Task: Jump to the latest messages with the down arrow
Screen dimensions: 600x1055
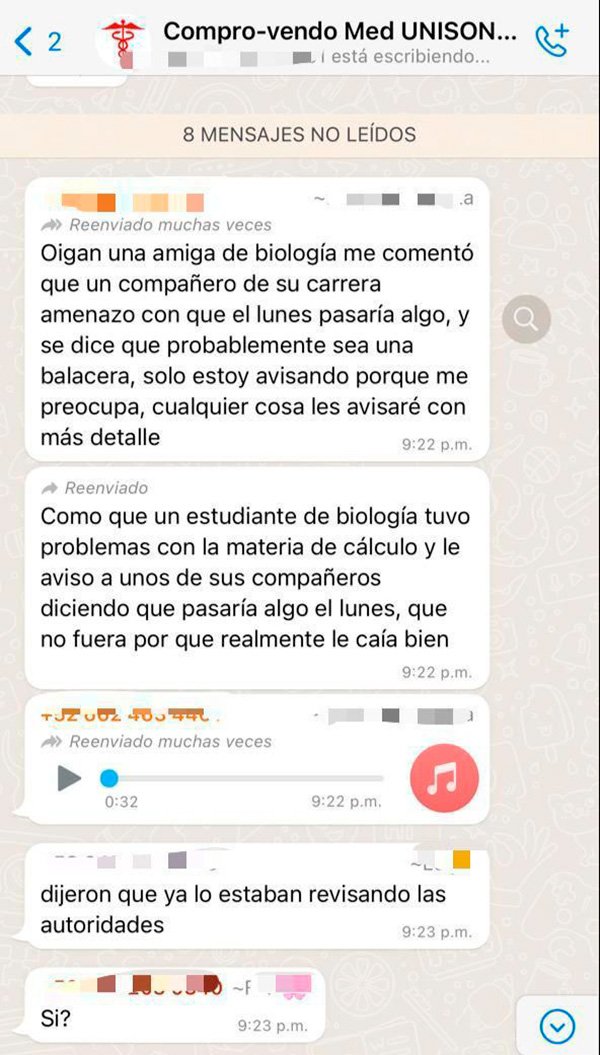Action: [x=558, y=1026]
